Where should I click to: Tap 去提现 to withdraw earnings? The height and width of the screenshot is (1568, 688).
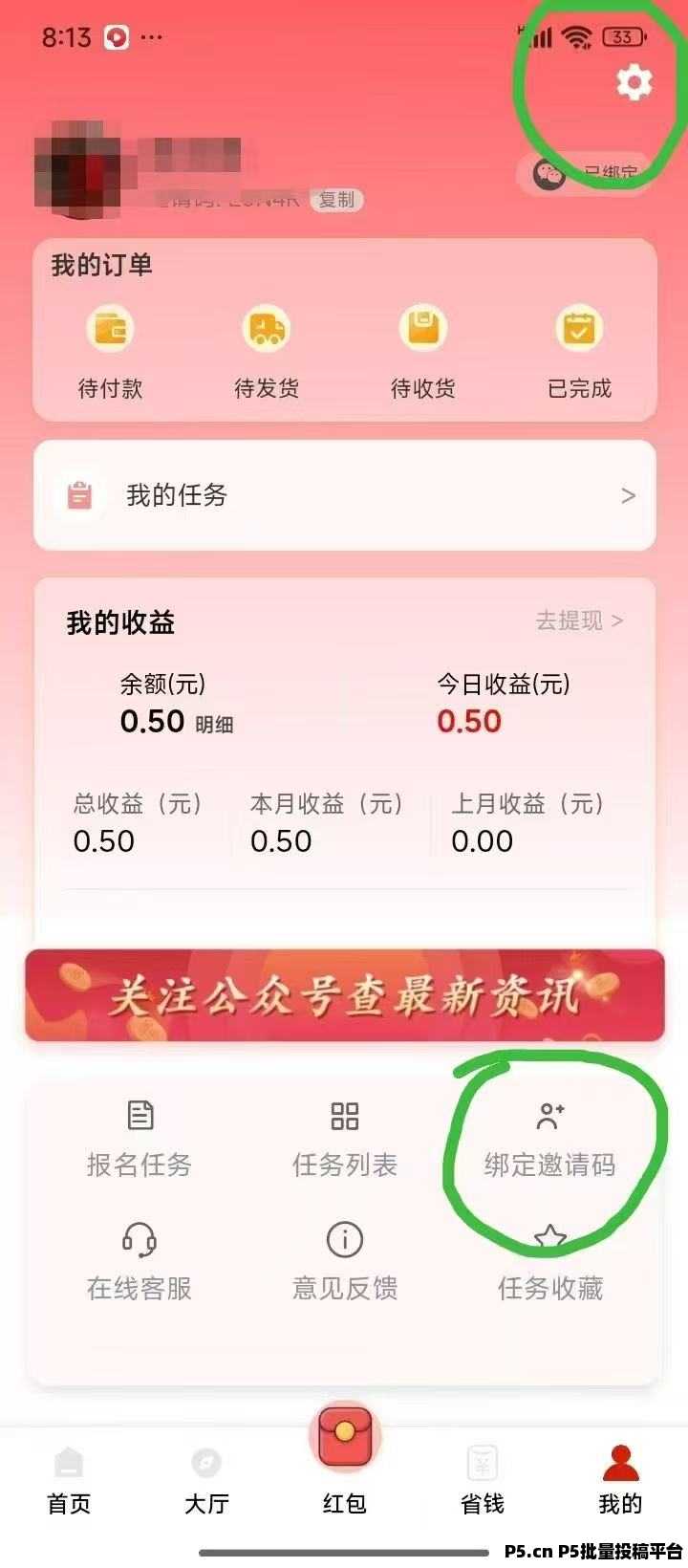(579, 621)
